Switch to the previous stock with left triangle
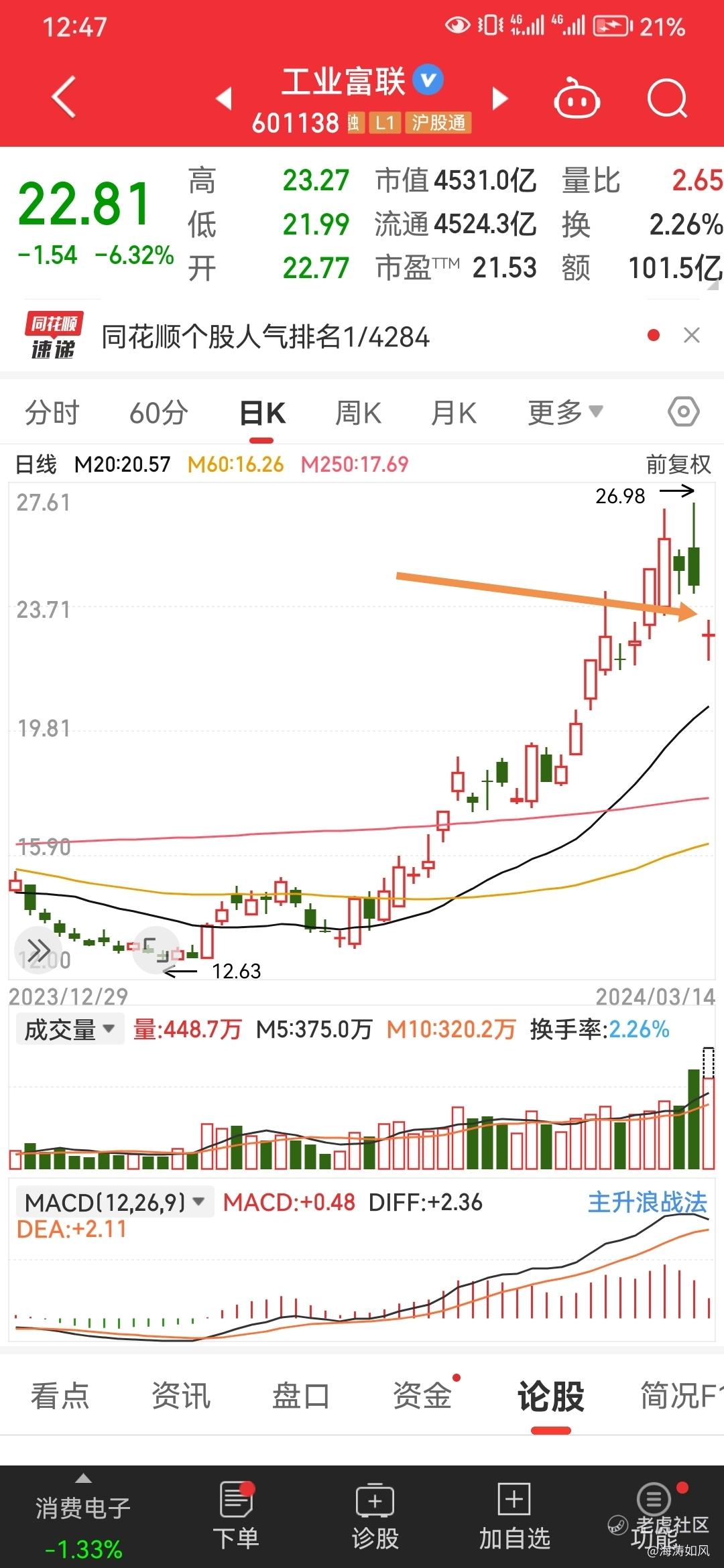724x1568 pixels. [x=224, y=99]
